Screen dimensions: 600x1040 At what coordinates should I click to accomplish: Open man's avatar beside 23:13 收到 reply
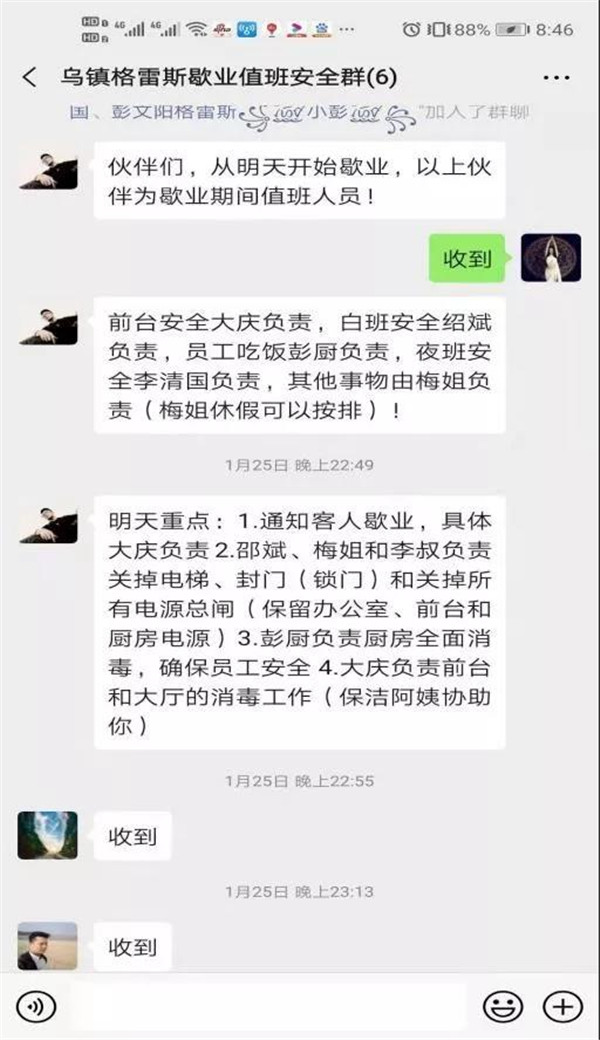[48, 945]
